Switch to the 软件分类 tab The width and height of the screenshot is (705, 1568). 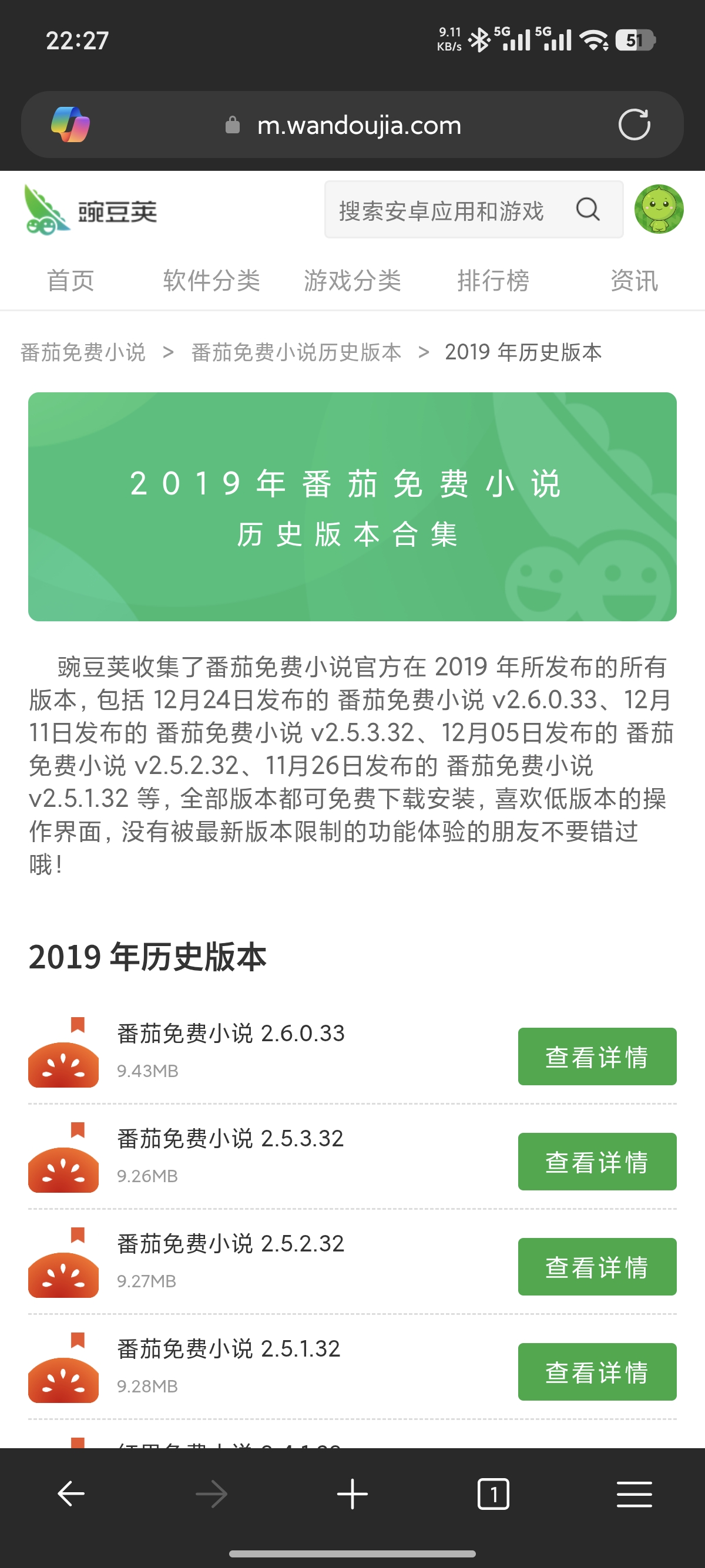tap(211, 281)
